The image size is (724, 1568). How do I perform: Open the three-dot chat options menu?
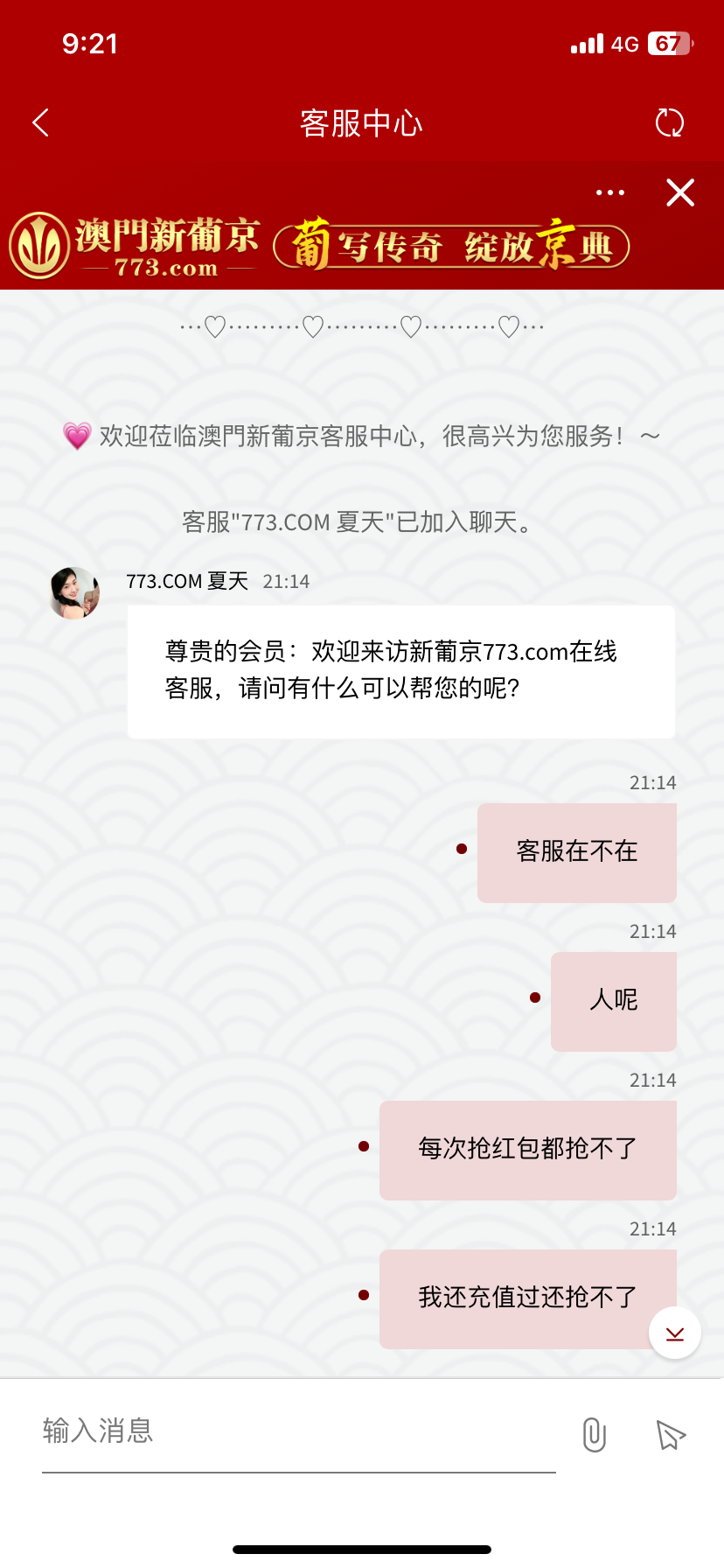point(609,192)
